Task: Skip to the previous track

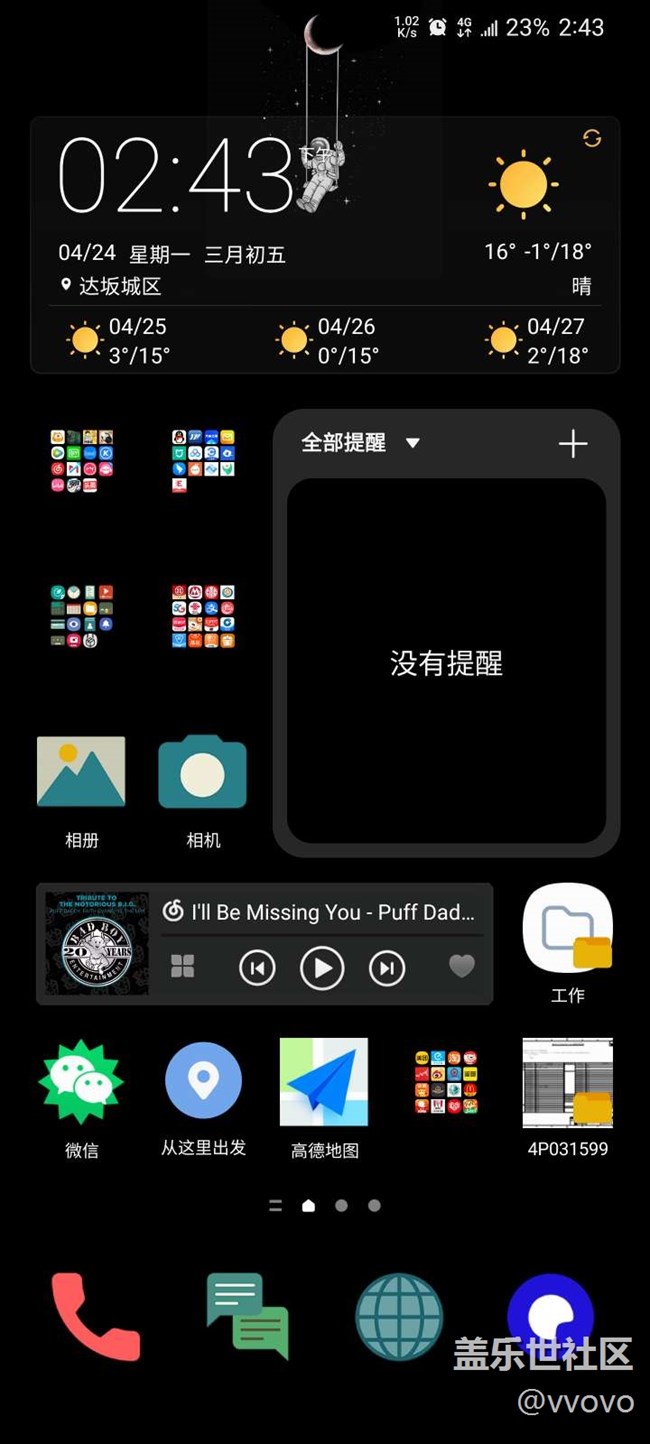Action: tap(257, 967)
